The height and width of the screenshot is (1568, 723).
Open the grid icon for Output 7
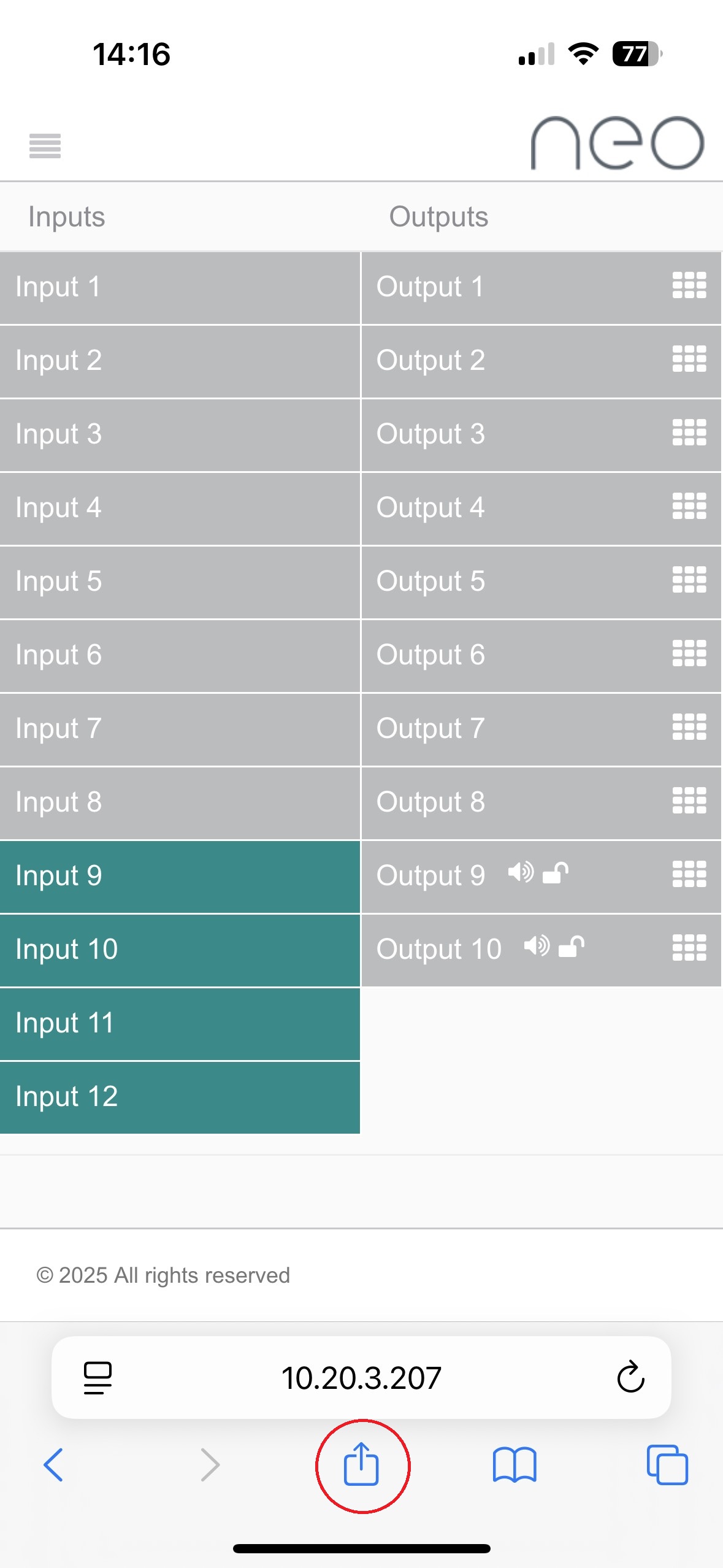tap(689, 728)
